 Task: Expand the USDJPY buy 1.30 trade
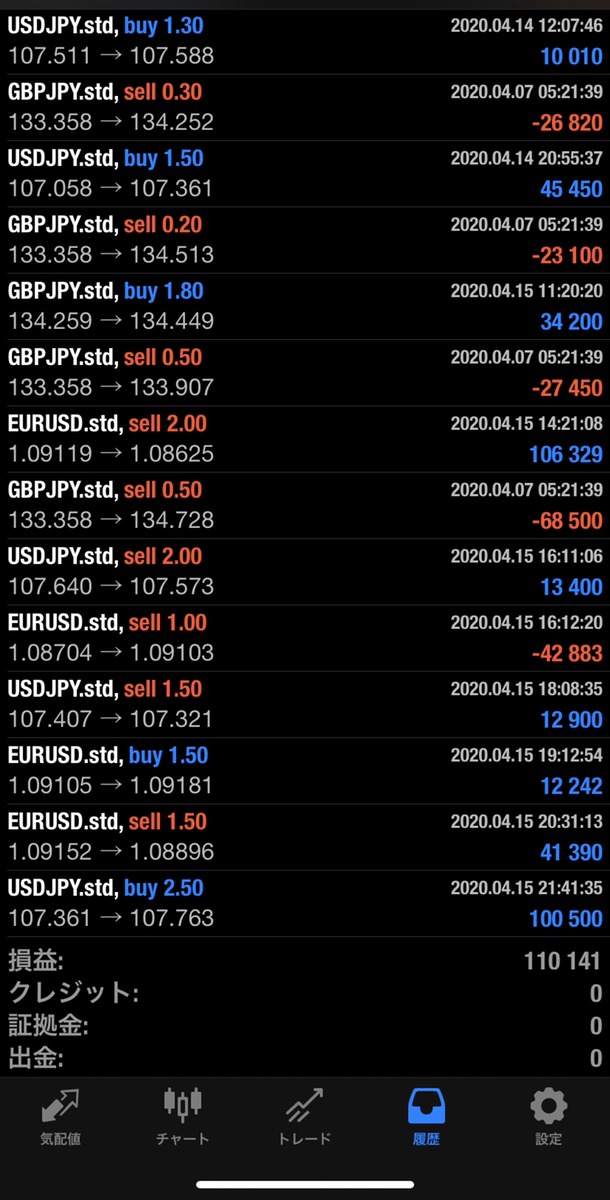pyautogui.click(x=305, y=41)
